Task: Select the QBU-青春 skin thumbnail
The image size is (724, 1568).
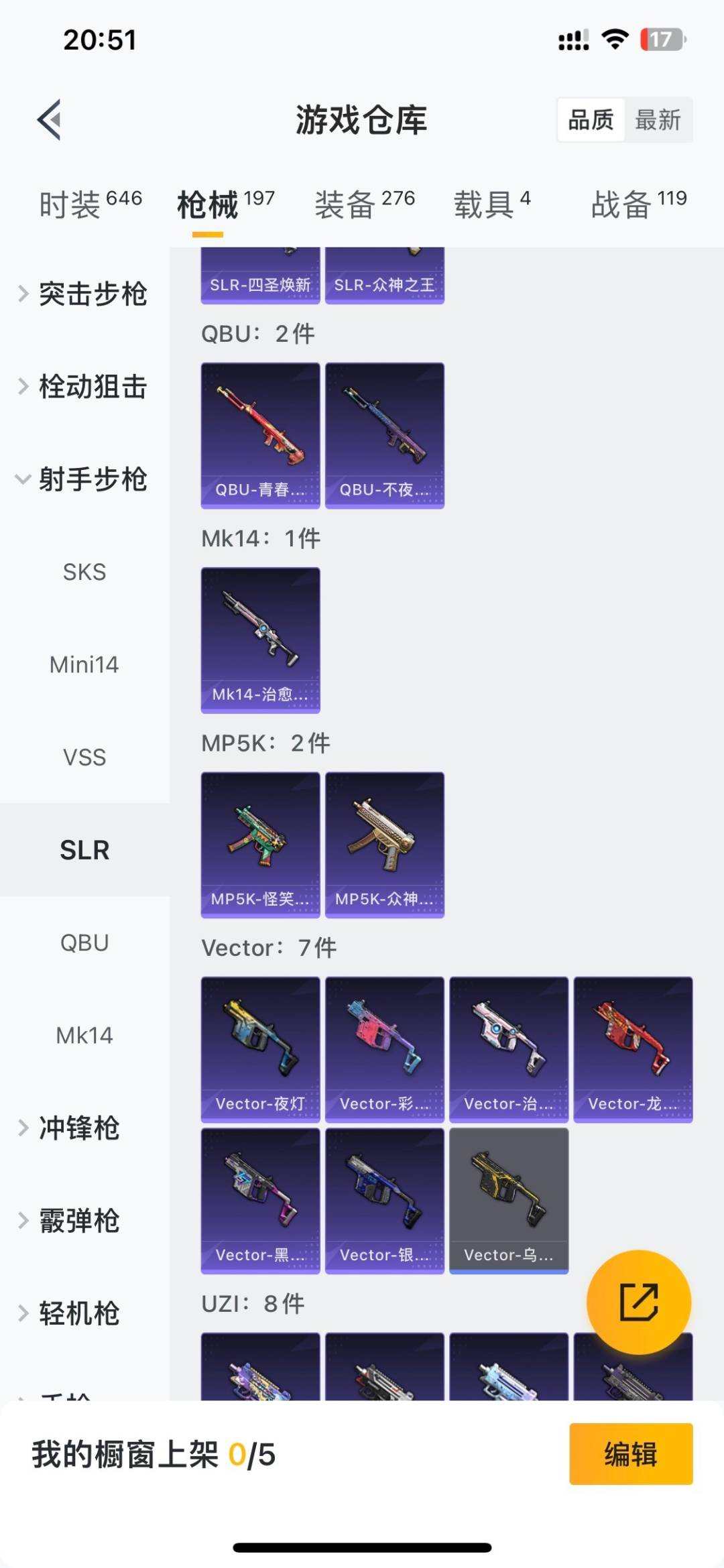Action: [260, 434]
